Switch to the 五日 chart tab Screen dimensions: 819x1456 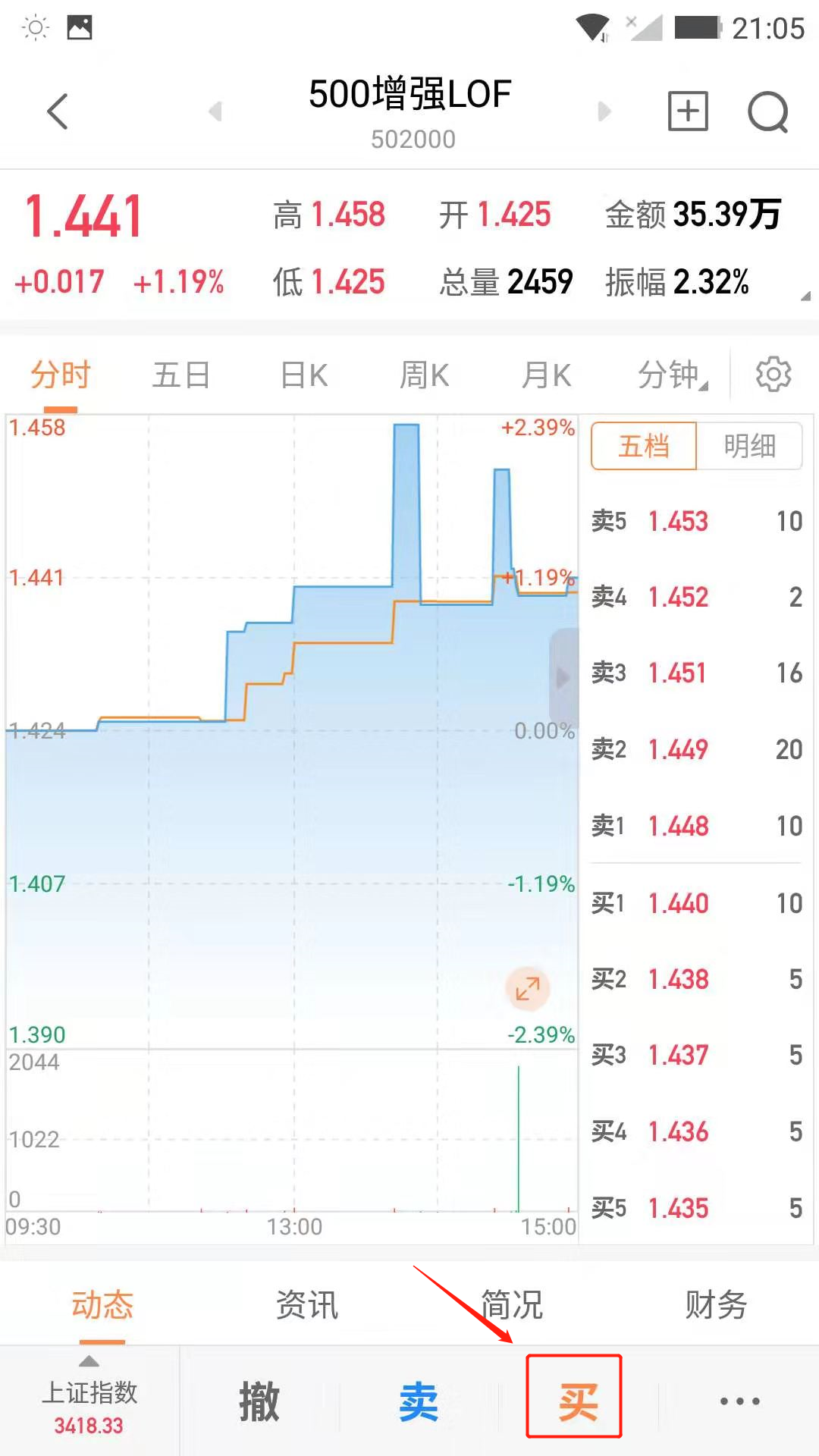[x=181, y=375]
